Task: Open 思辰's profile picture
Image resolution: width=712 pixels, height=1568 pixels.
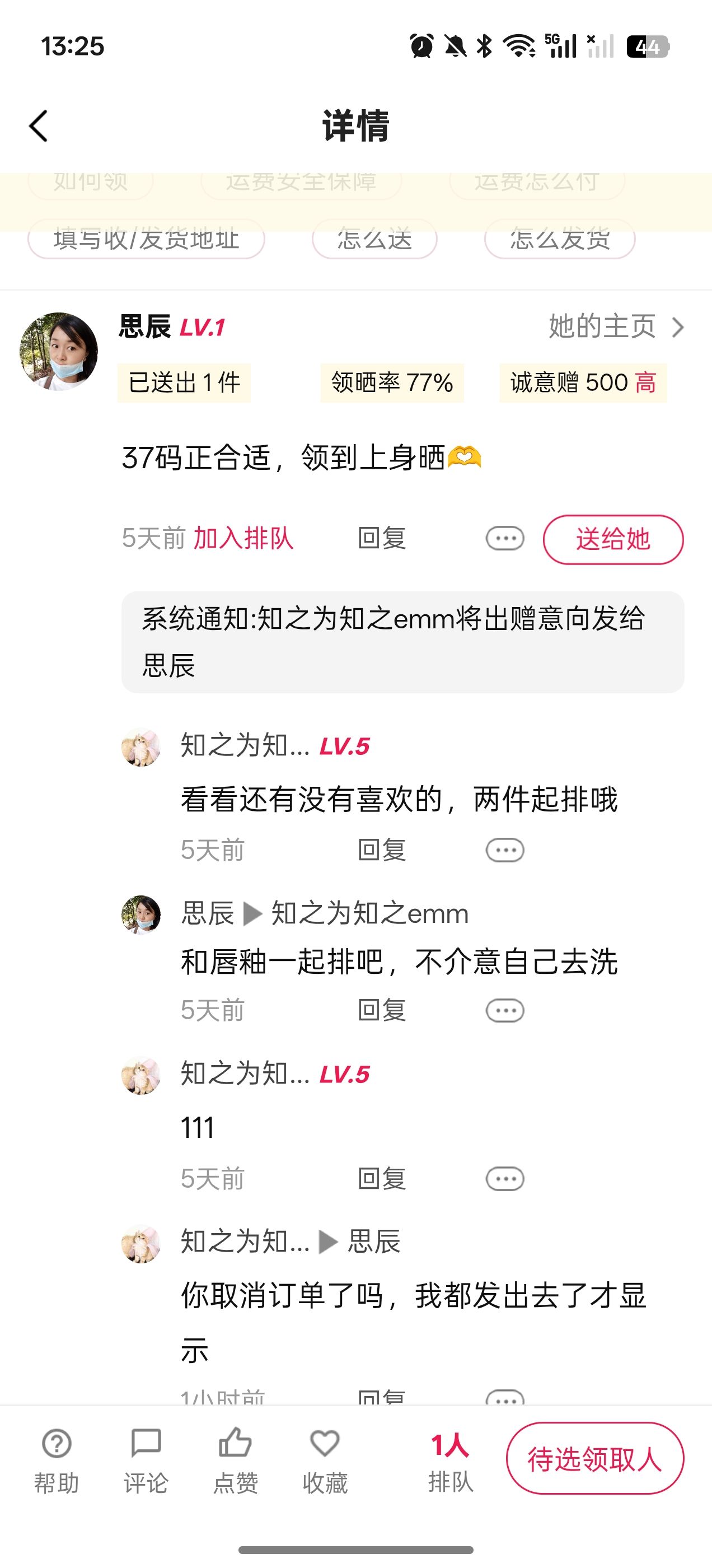Action: click(58, 351)
